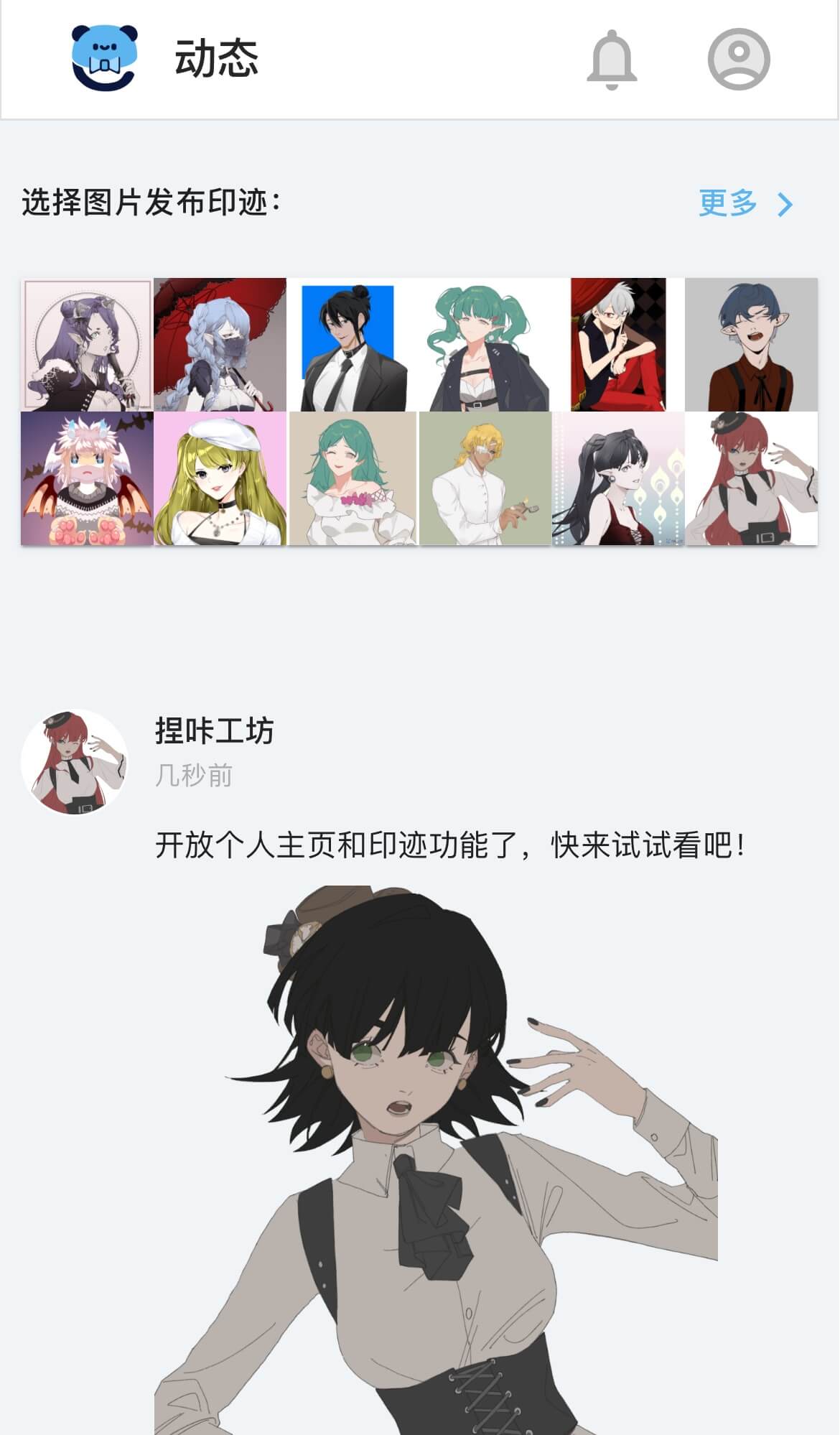This screenshot has height=1435, width=840.
Task: Select the pink-haired character with bat wings
Action: click(x=87, y=478)
